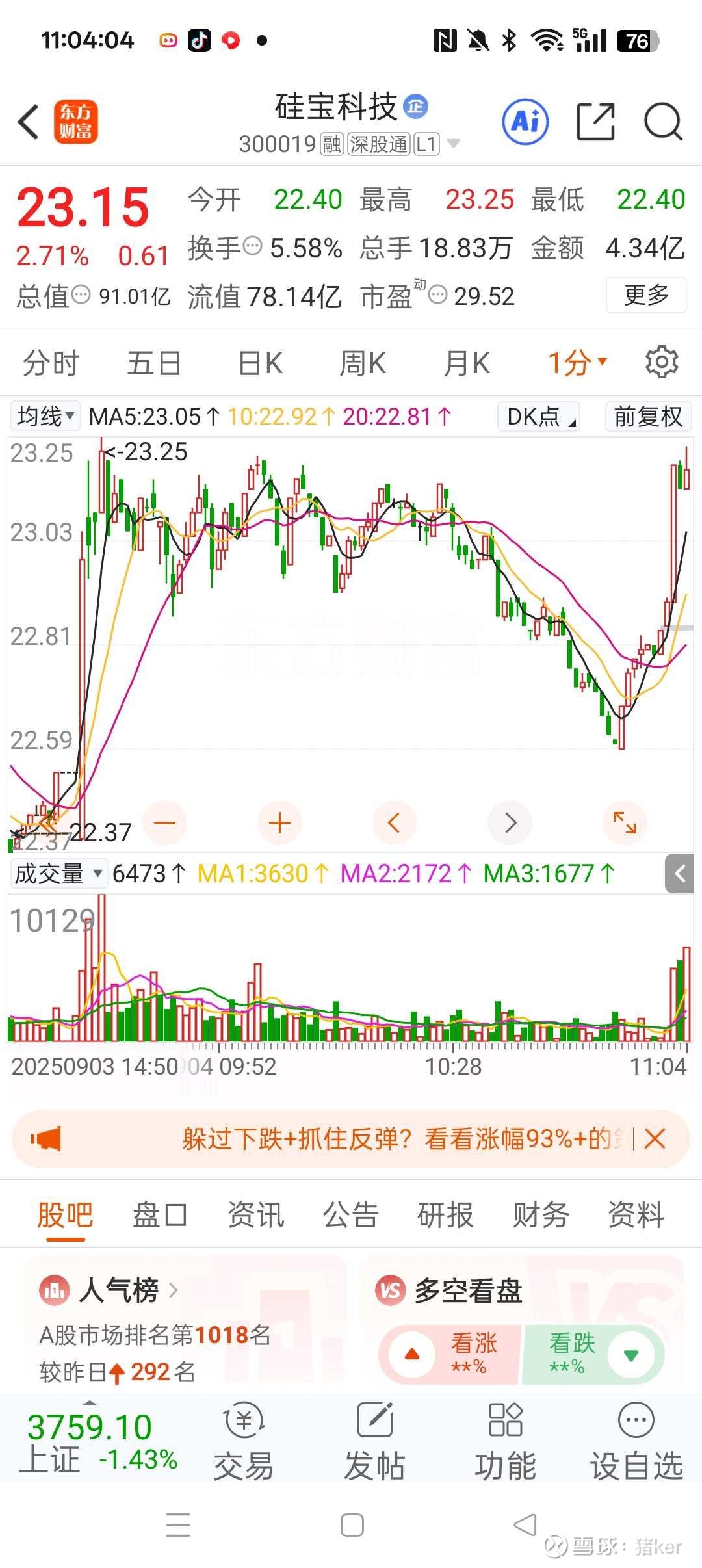Switch to the 日K chart tab
Screen dimensions: 702x1568
click(260, 363)
